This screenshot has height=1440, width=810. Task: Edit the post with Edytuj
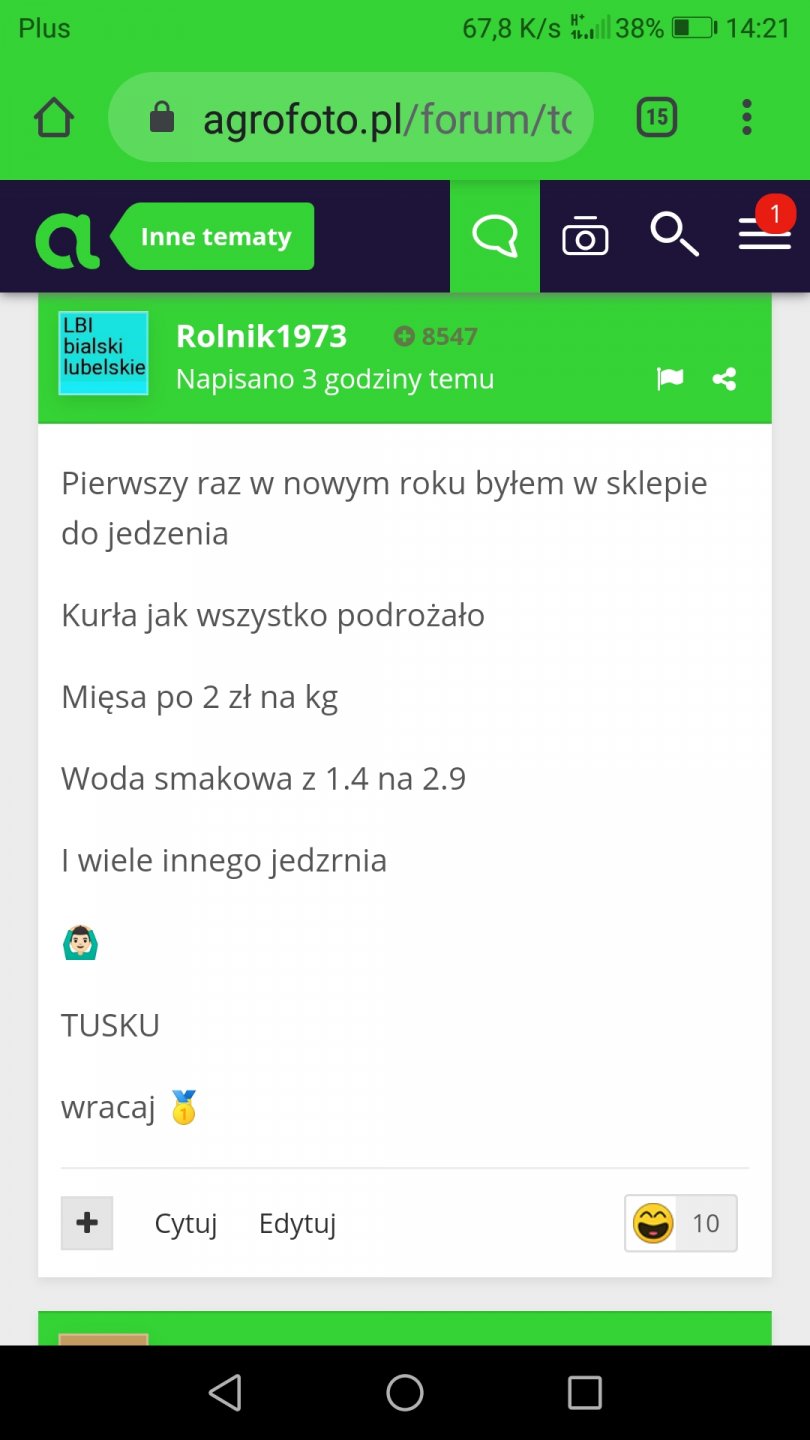point(297,1223)
